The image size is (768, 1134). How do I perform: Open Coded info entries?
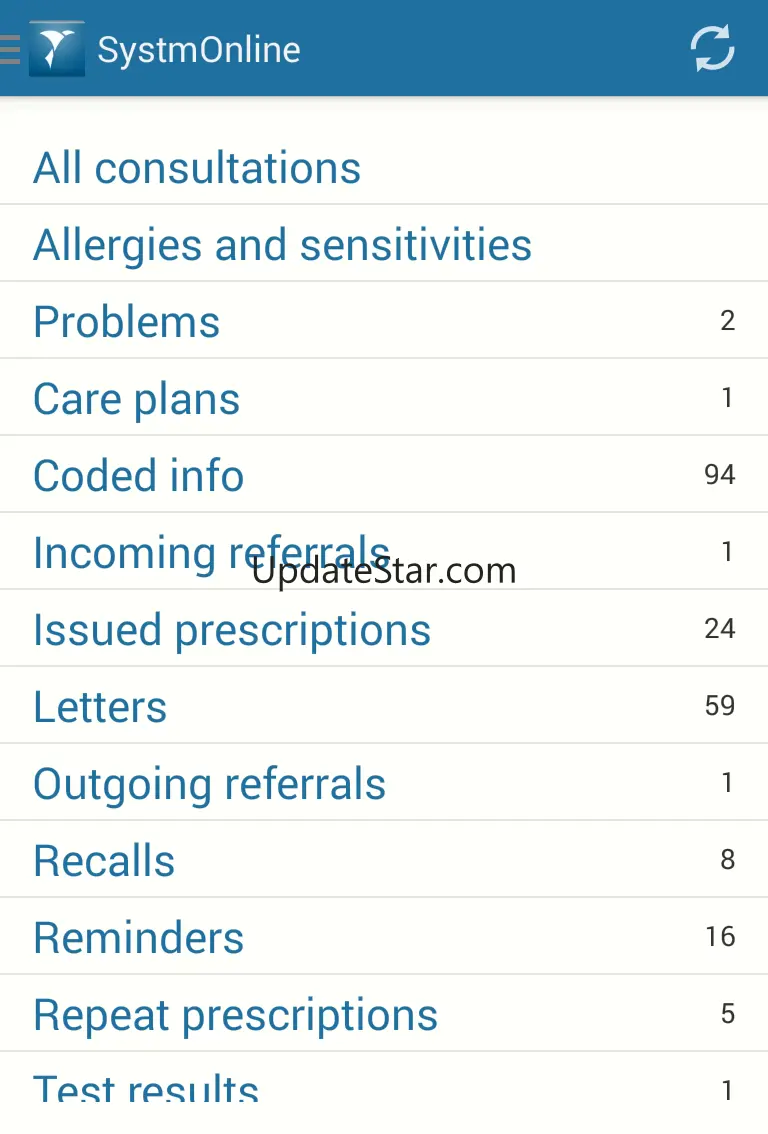(384, 474)
